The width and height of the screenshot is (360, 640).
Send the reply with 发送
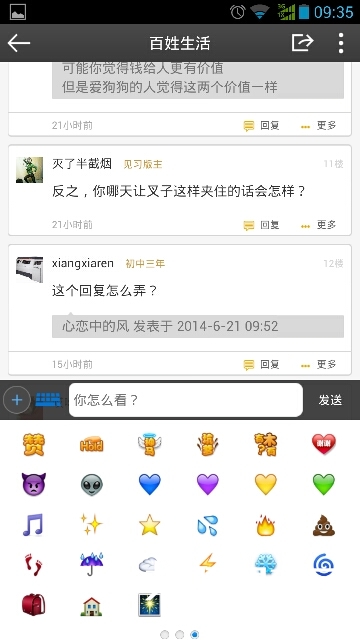330,400
